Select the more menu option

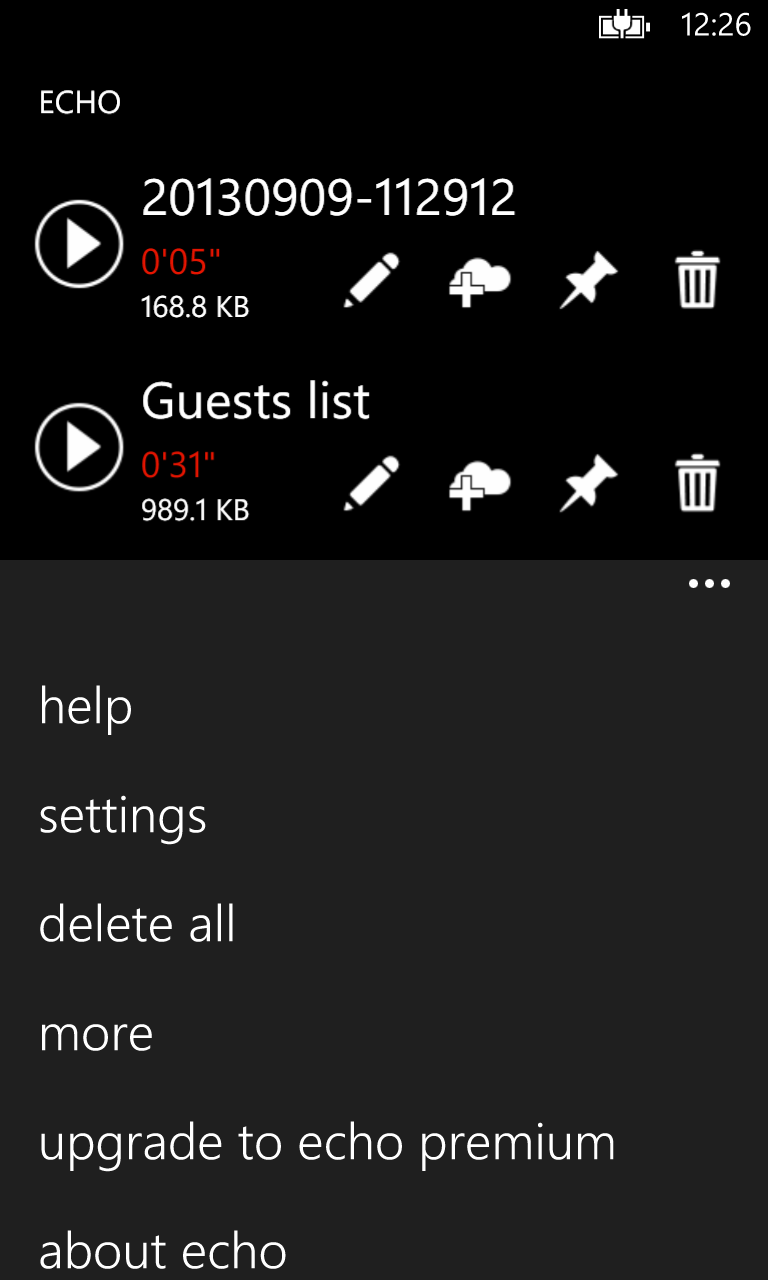coord(96,1034)
